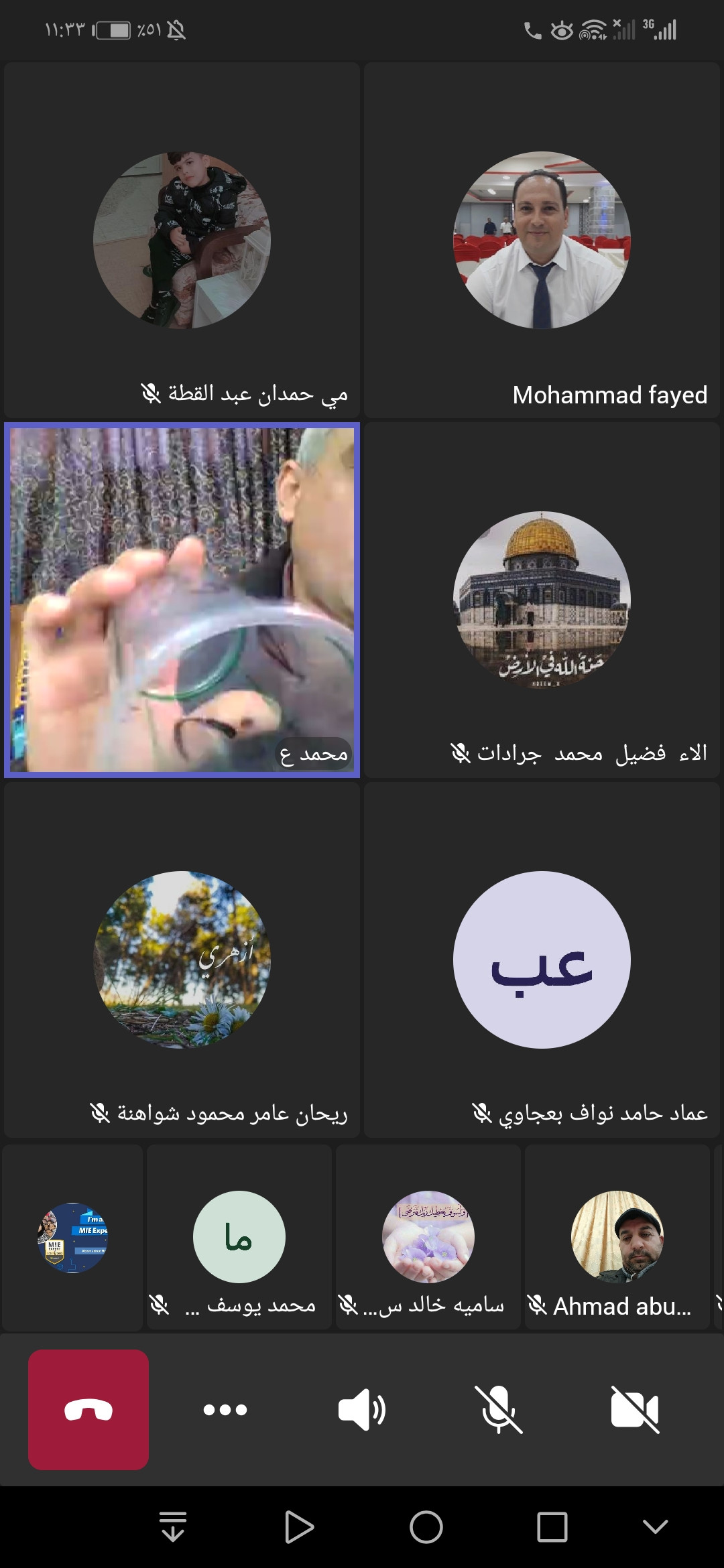Select Ahmad abu's participant tile
This screenshot has height=1568, width=724.
coord(617,1237)
